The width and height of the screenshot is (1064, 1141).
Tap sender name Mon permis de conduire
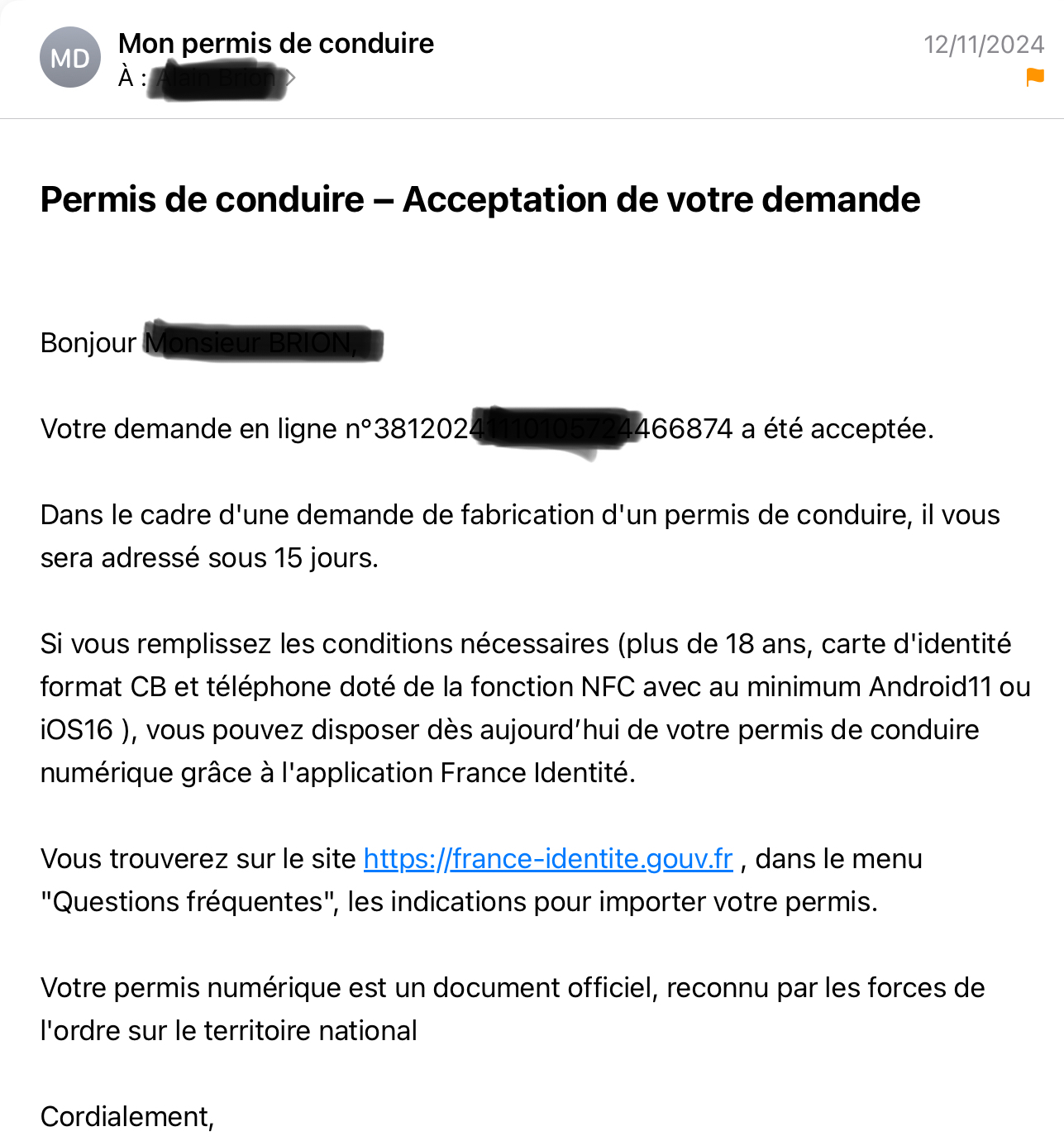[276, 43]
